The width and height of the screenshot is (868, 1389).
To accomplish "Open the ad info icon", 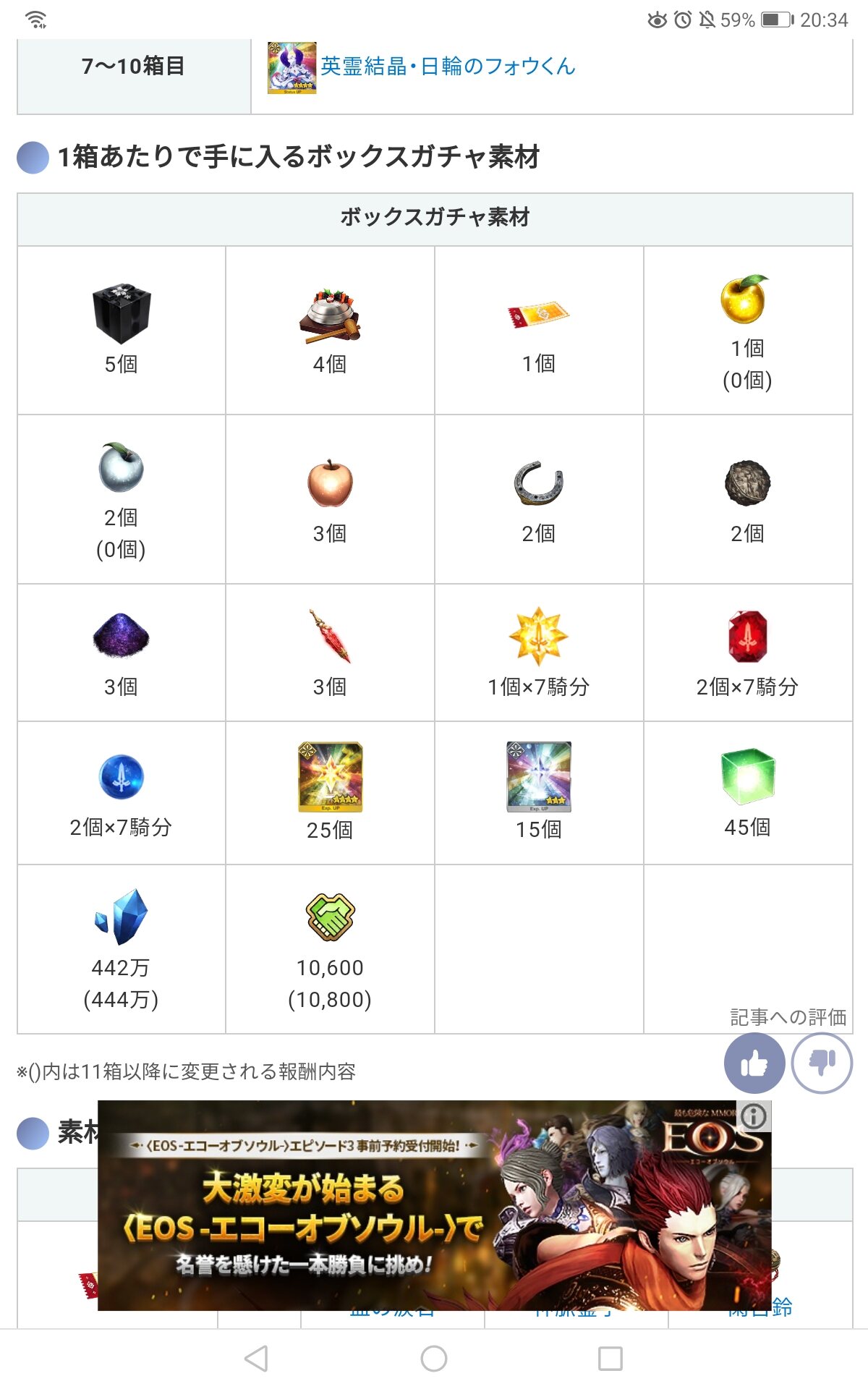I will tap(754, 1116).
